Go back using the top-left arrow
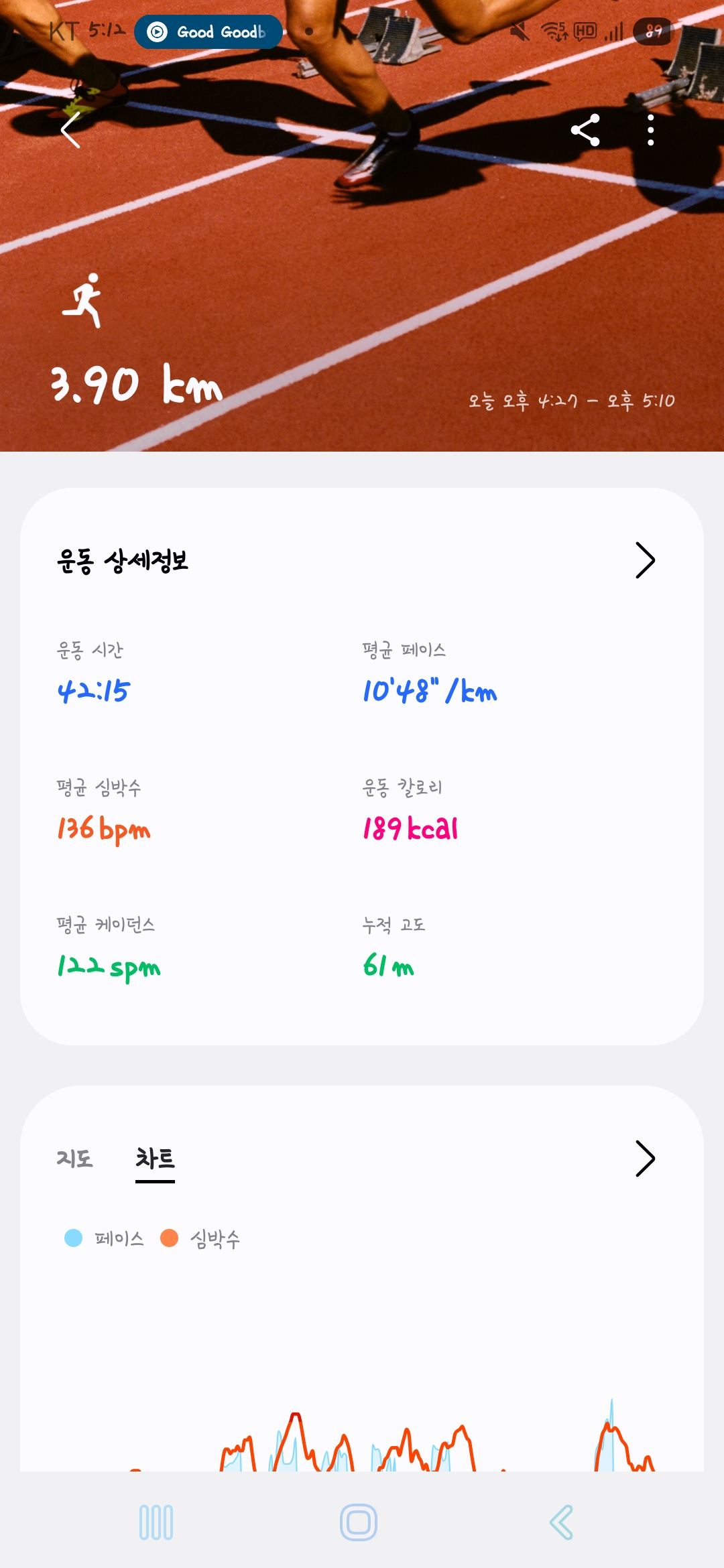This screenshot has height=1568, width=724. pos(71,130)
